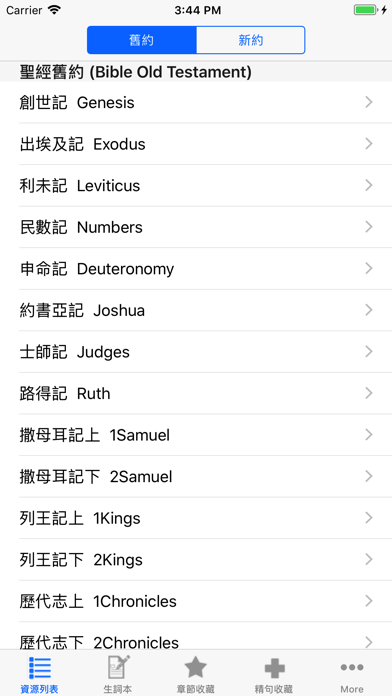Open 撒母耳記下 2Samuel
The height and width of the screenshot is (696, 392).
(x=196, y=477)
